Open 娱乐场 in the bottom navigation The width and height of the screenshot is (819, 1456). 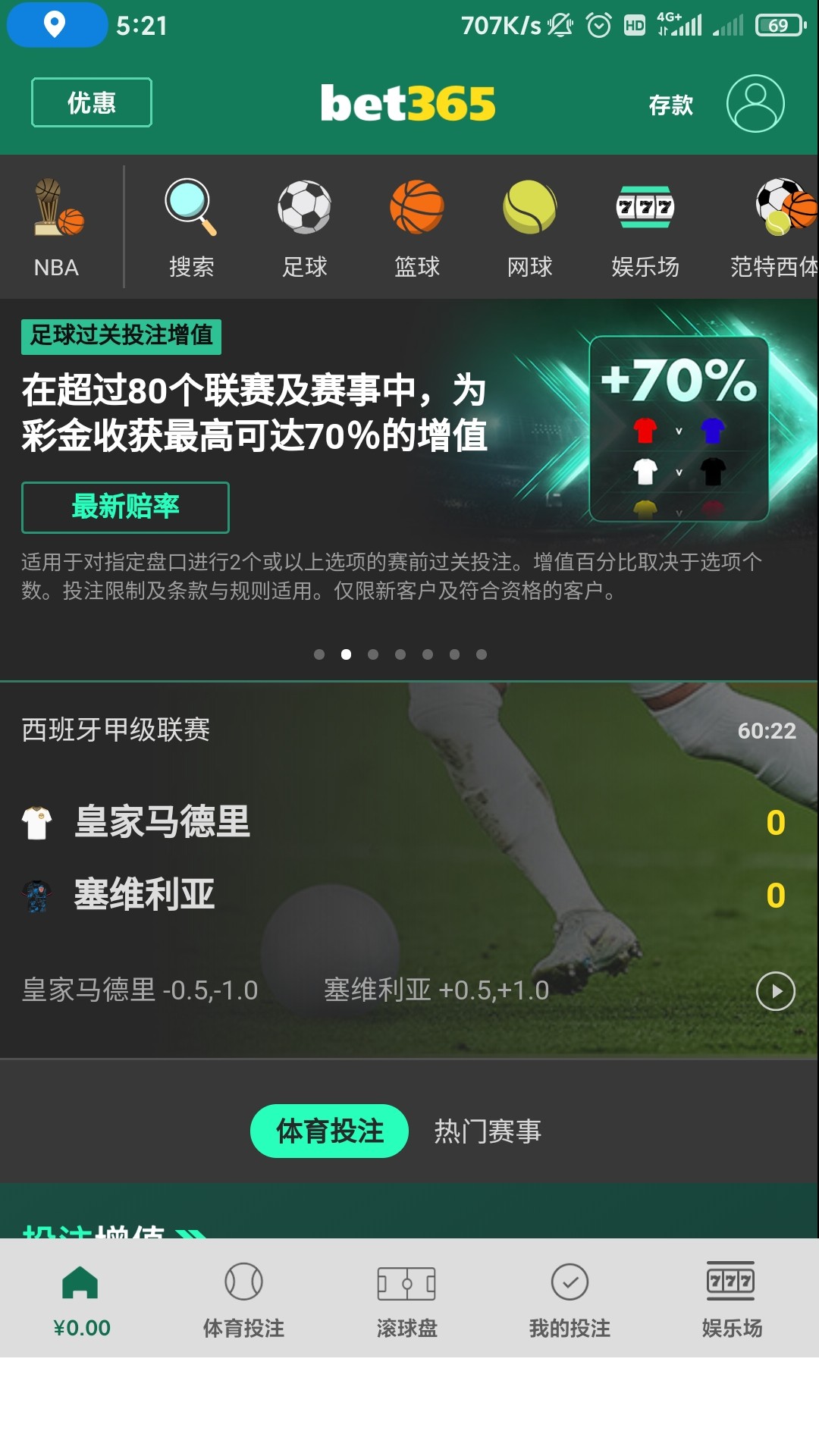[x=731, y=1298]
